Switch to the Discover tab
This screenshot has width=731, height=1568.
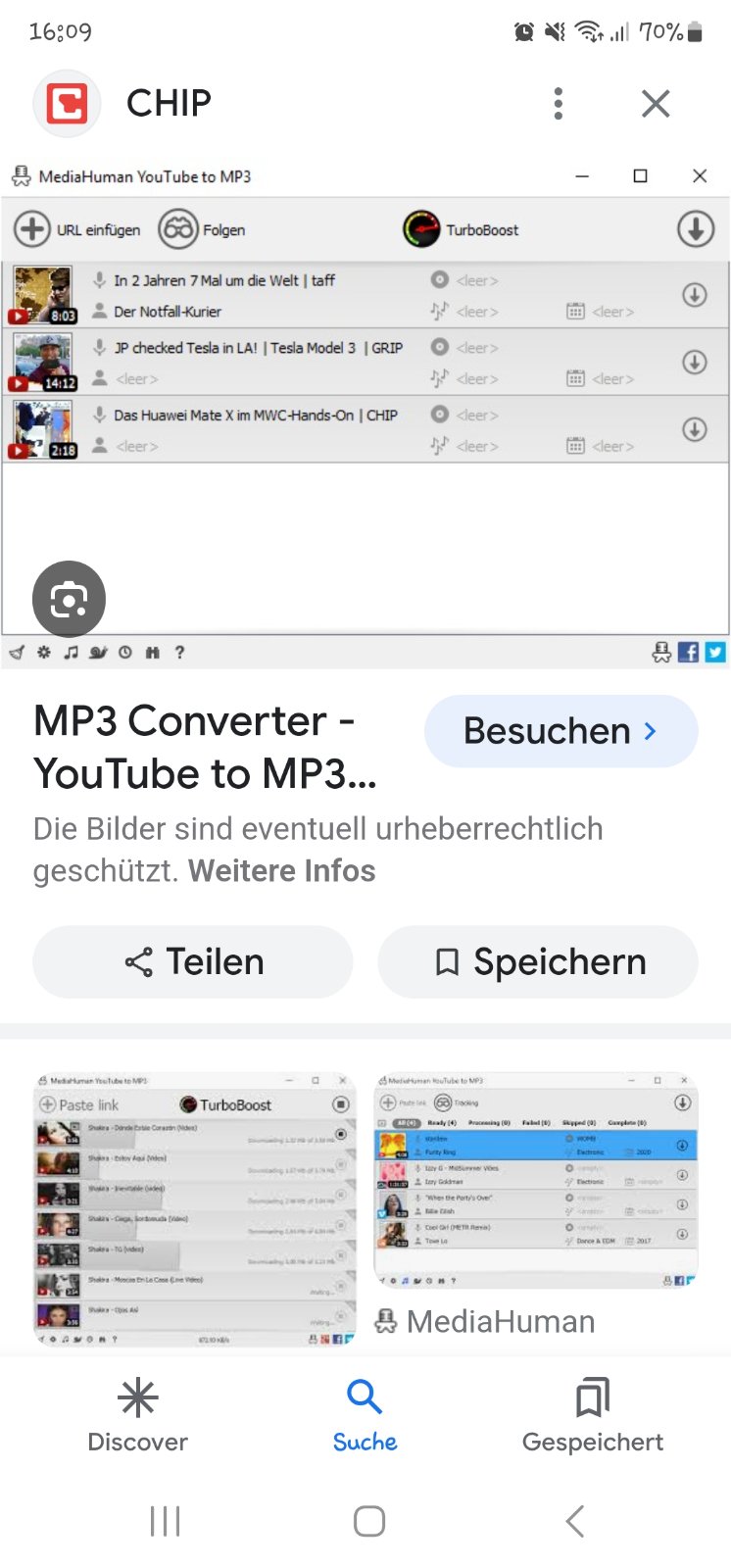(137, 1414)
